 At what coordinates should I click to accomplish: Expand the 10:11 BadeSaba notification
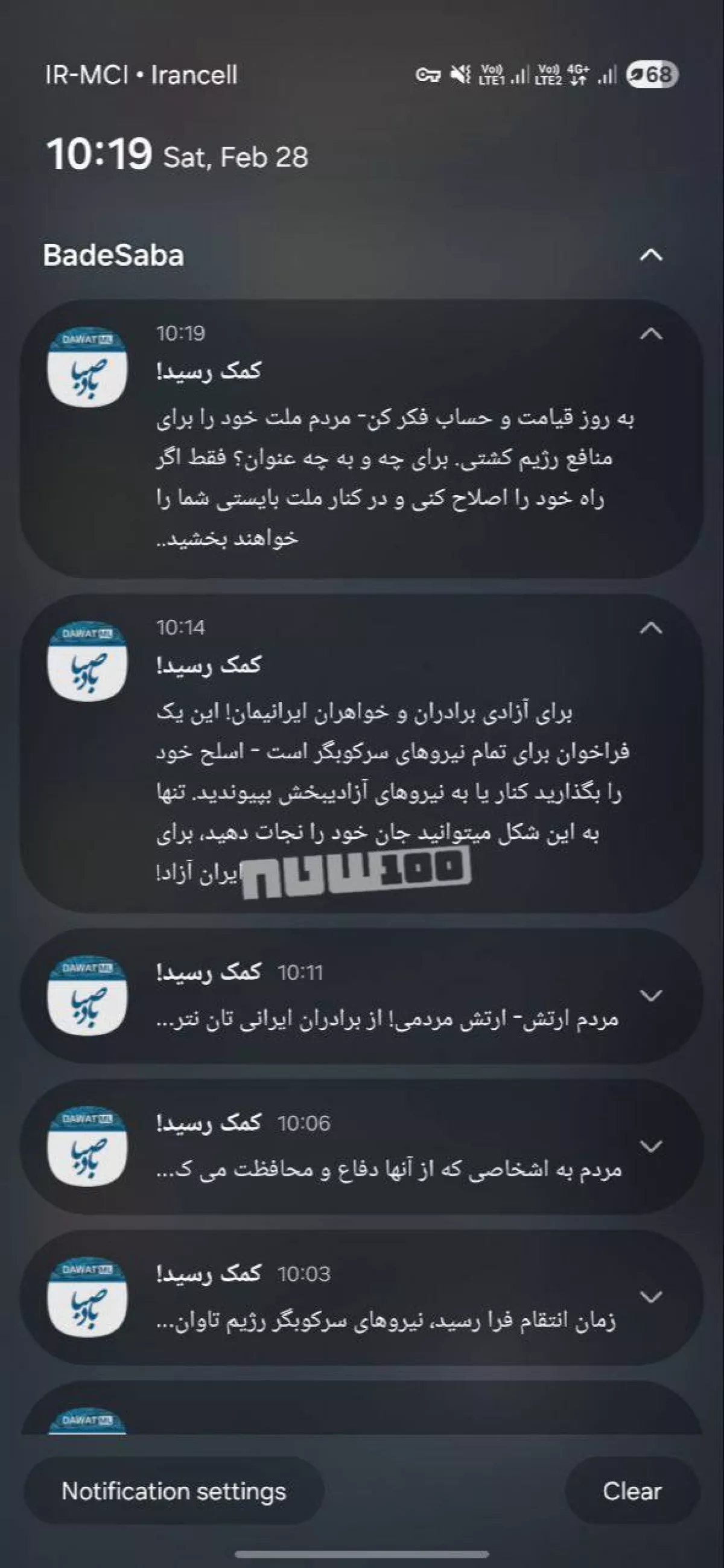tap(651, 996)
